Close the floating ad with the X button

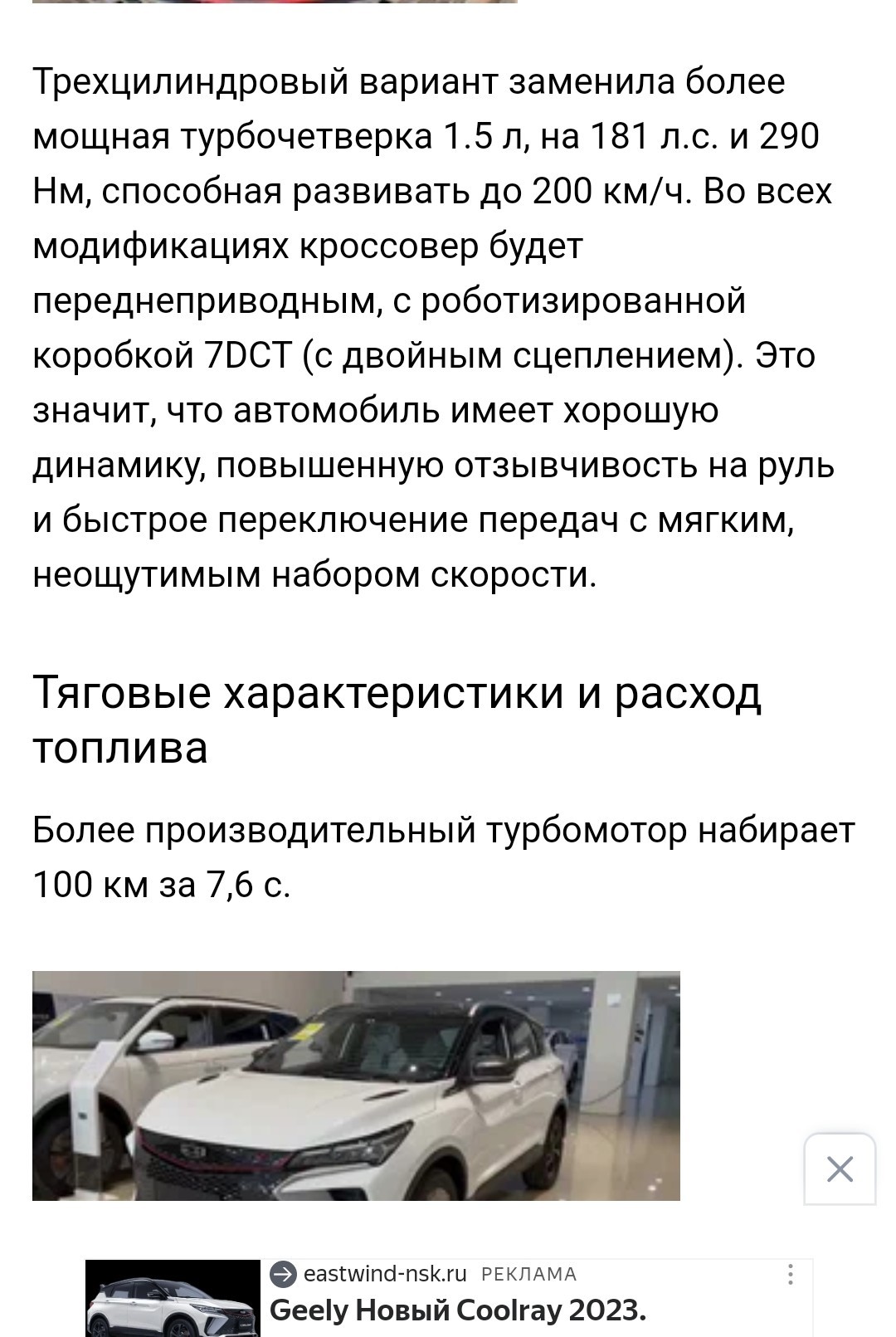point(840,1169)
